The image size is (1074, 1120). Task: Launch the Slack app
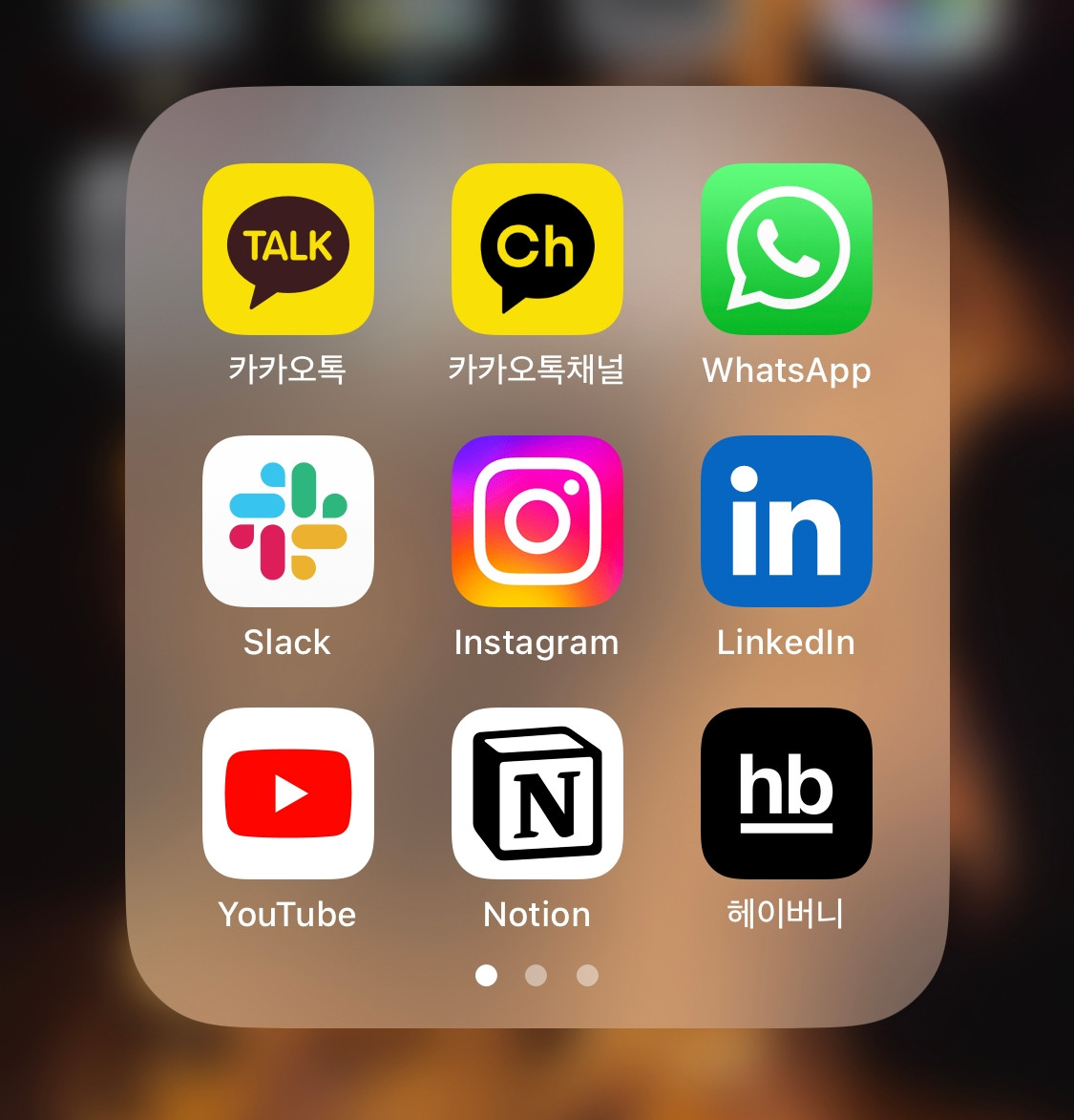click(x=287, y=520)
